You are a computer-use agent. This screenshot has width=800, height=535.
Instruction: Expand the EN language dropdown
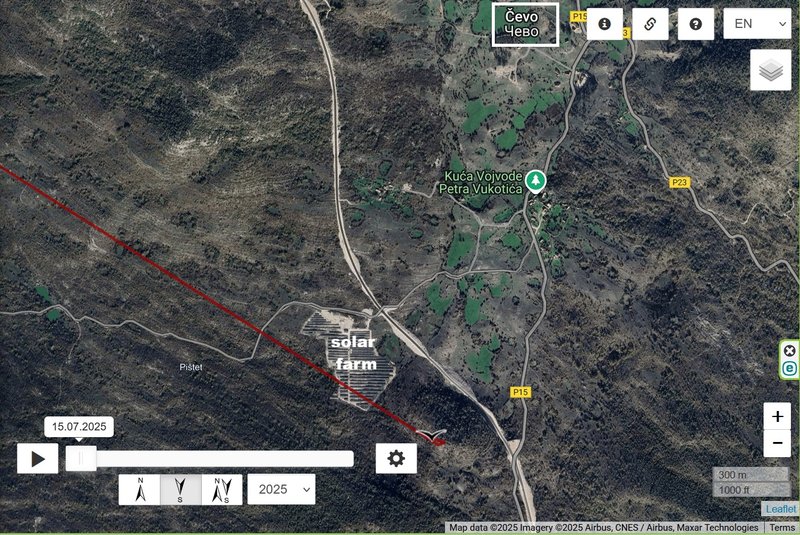click(x=757, y=24)
